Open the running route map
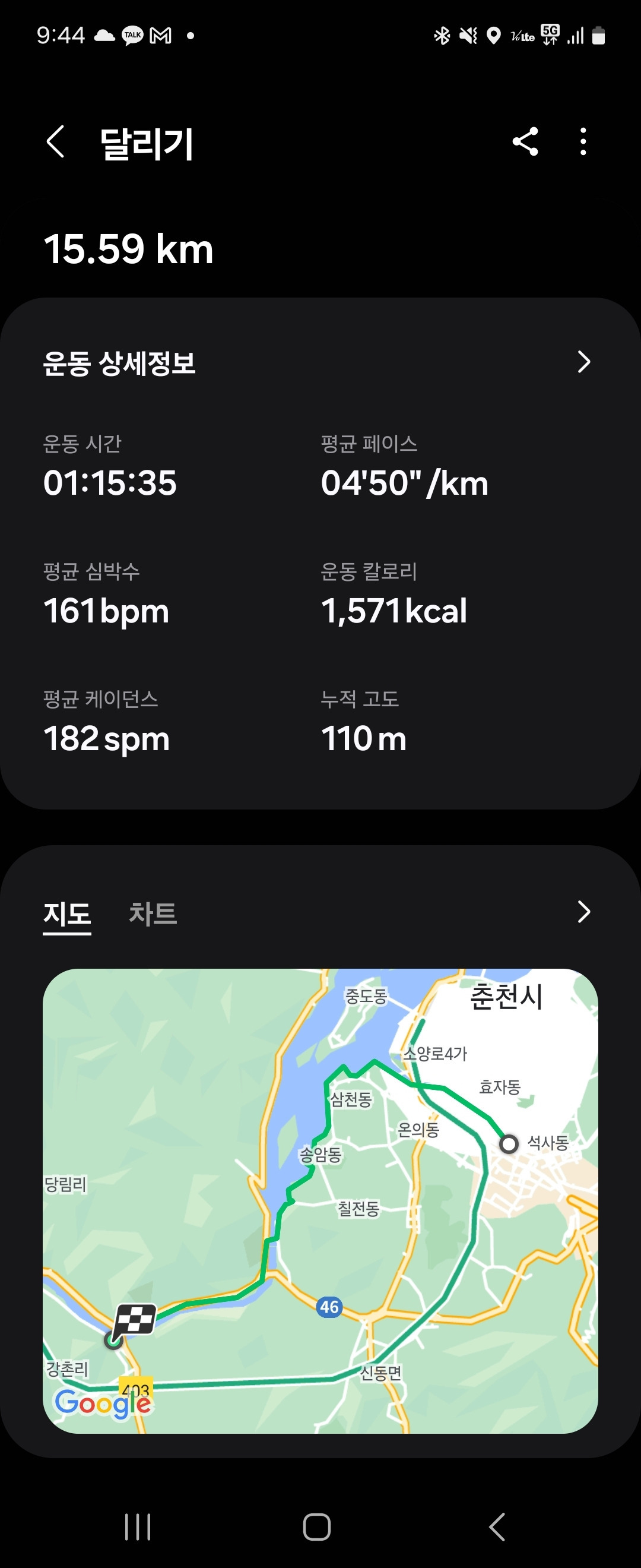This screenshot has height=1568, width=641. pos(320,1200)
